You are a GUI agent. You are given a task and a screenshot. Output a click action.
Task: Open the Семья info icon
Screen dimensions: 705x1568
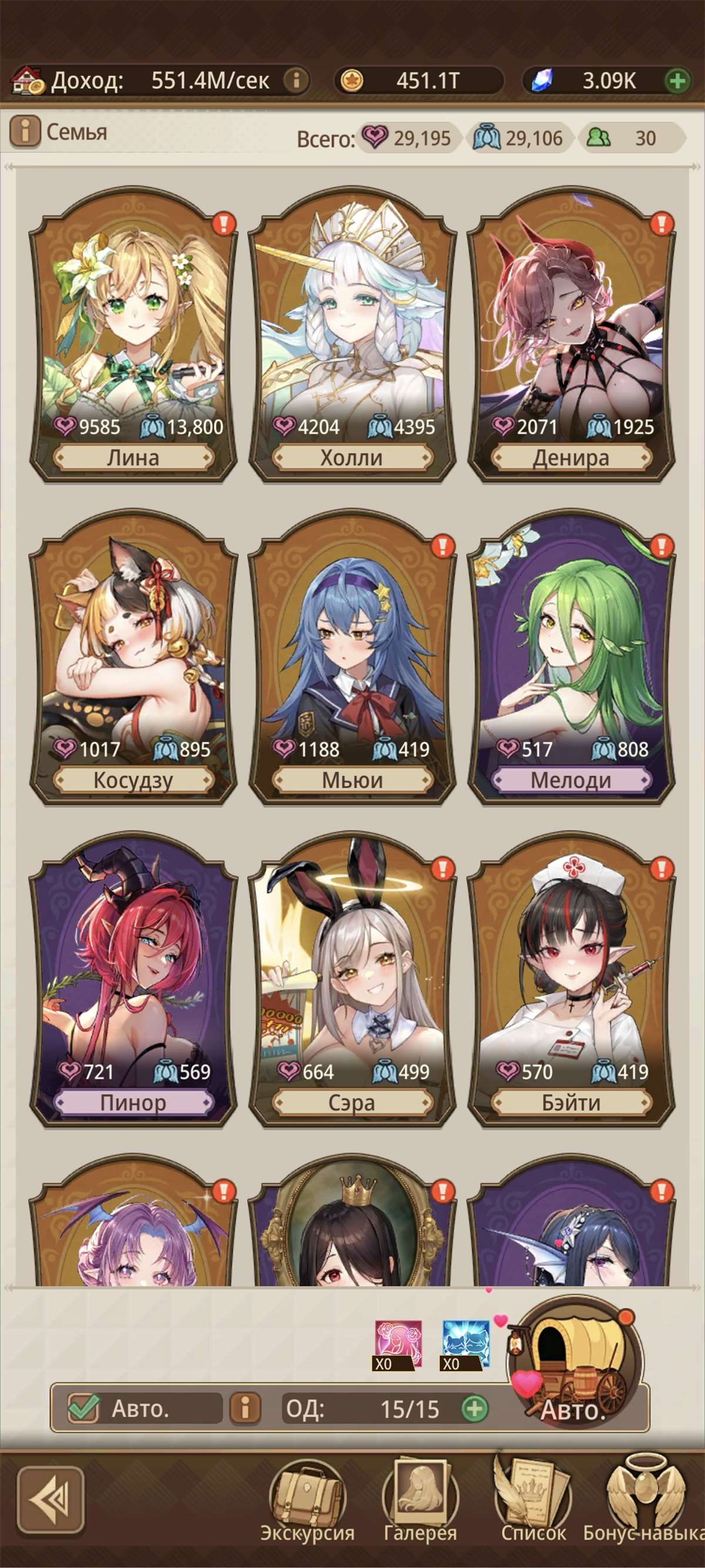pyautogui.click(x=25, y=132)
